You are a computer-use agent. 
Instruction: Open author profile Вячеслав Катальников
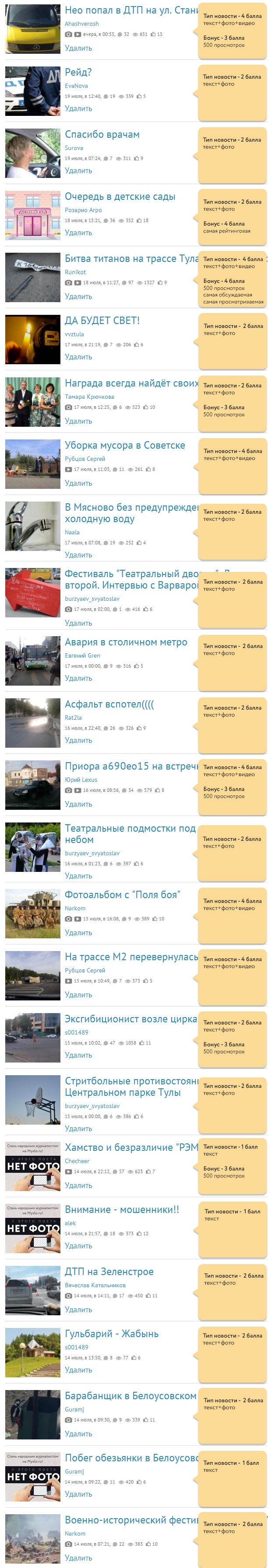coord(95,1285)
